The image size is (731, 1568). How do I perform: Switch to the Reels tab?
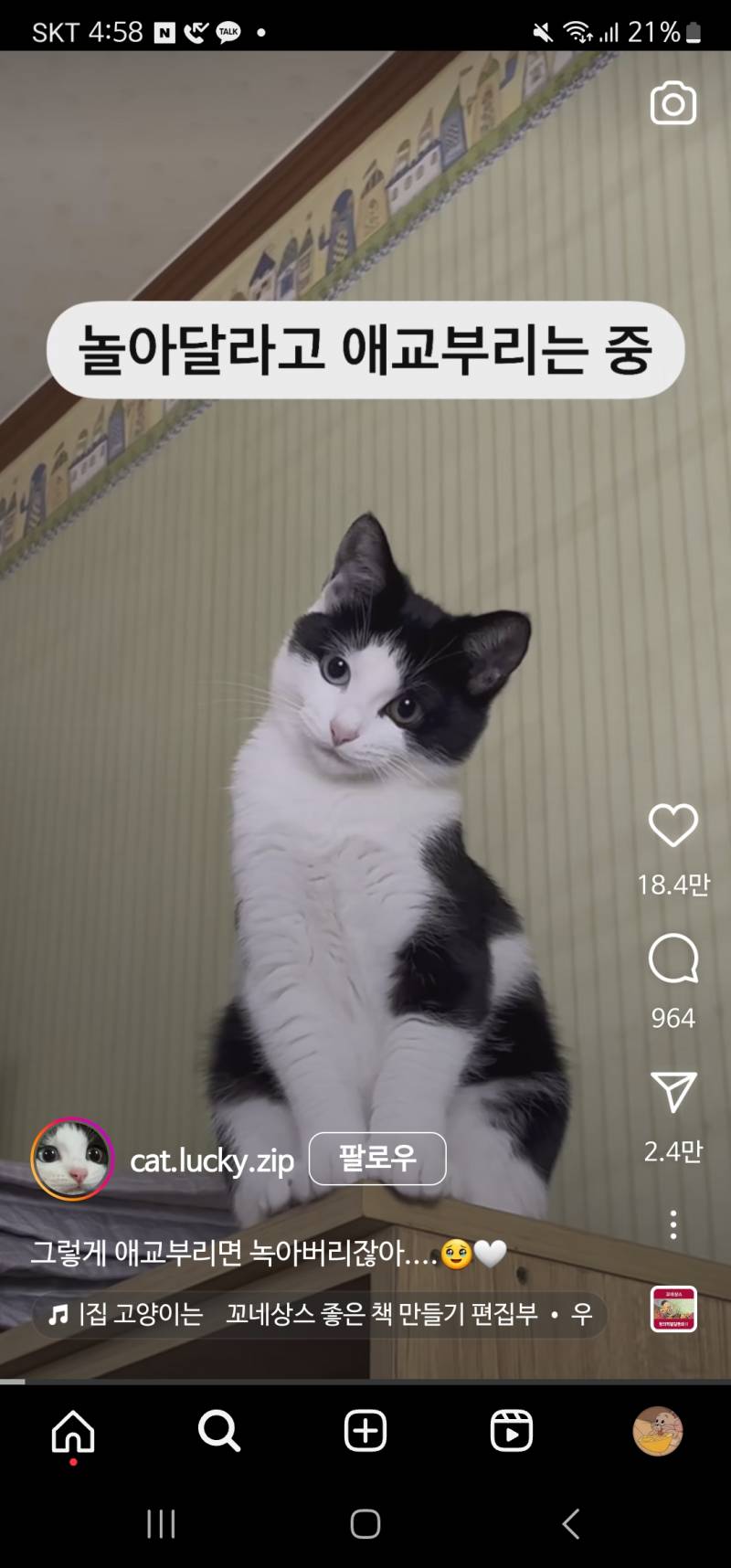click(x=512, y=1431)
